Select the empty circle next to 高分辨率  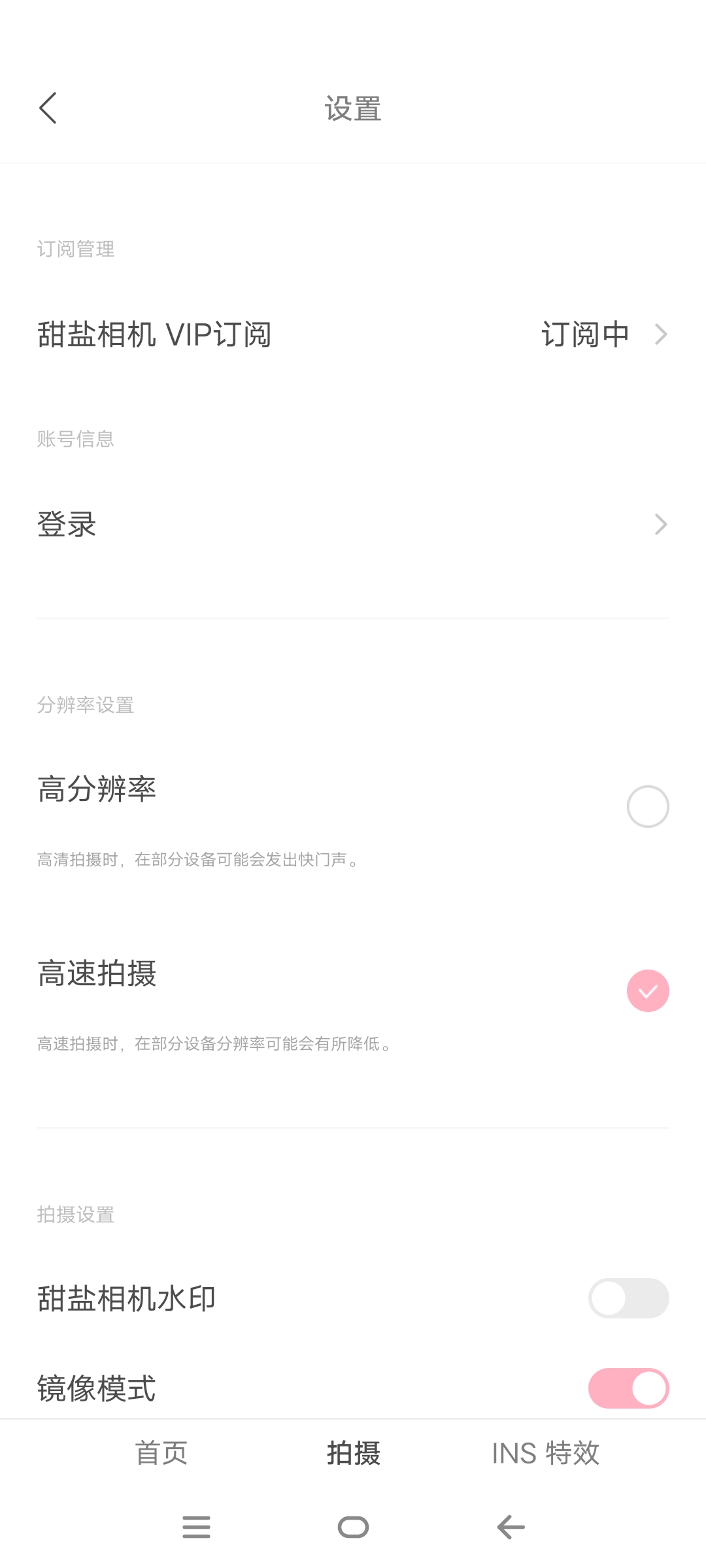coord(648,806)
